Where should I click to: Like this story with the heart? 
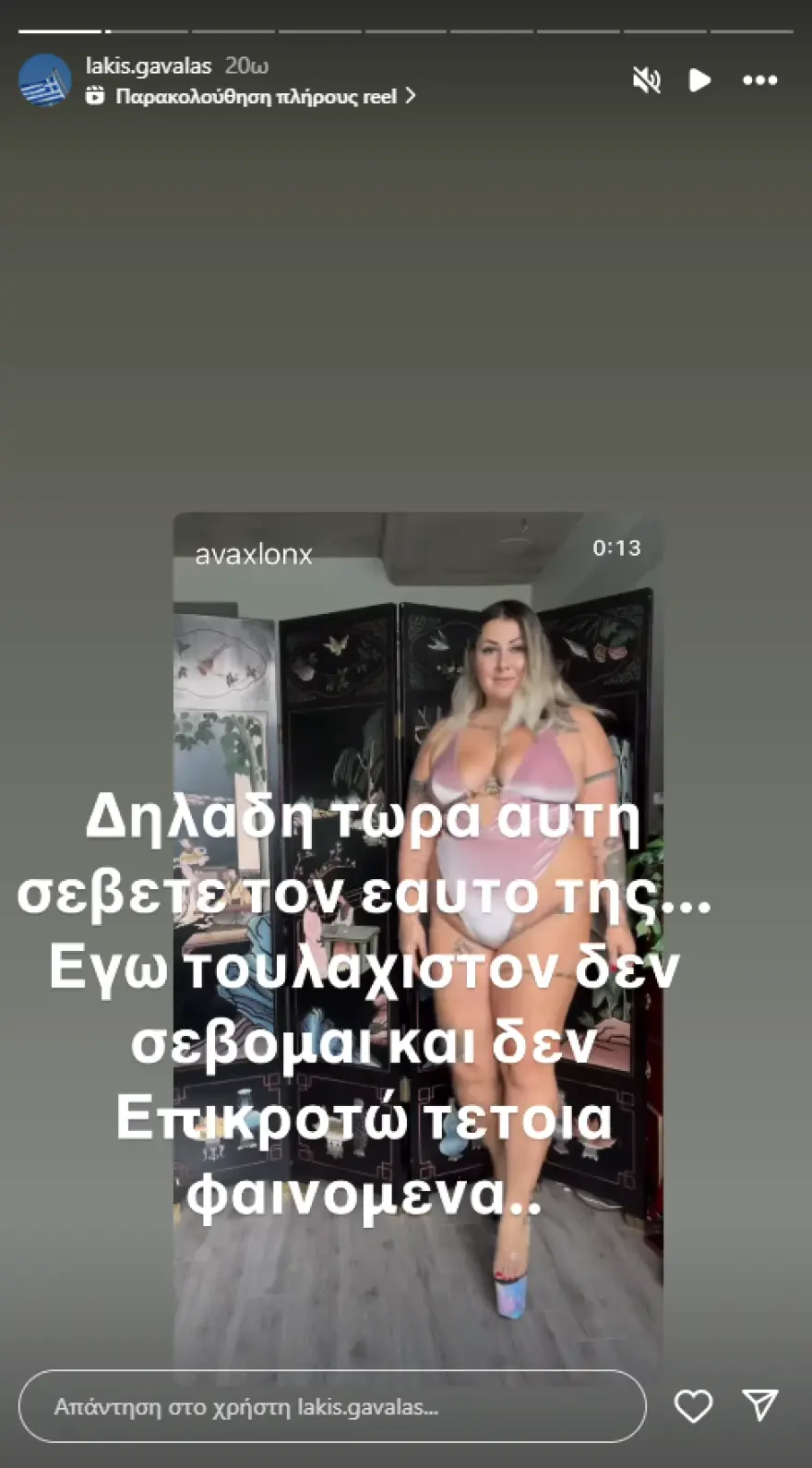coord(693,1406)
